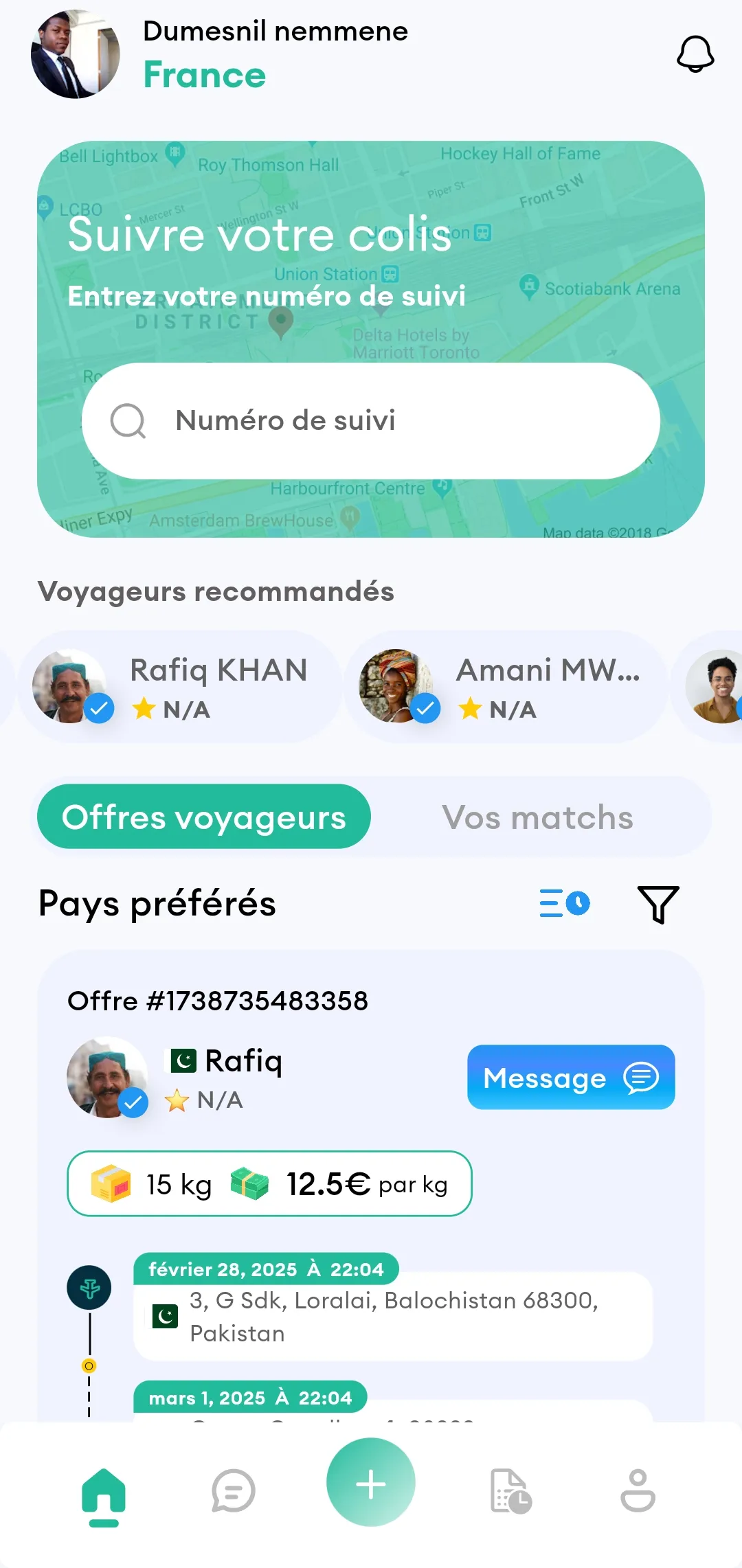Tap the Numéro de suivi search field
The width and height of the screenshot is (742, 1568).
tap(371, 420)
